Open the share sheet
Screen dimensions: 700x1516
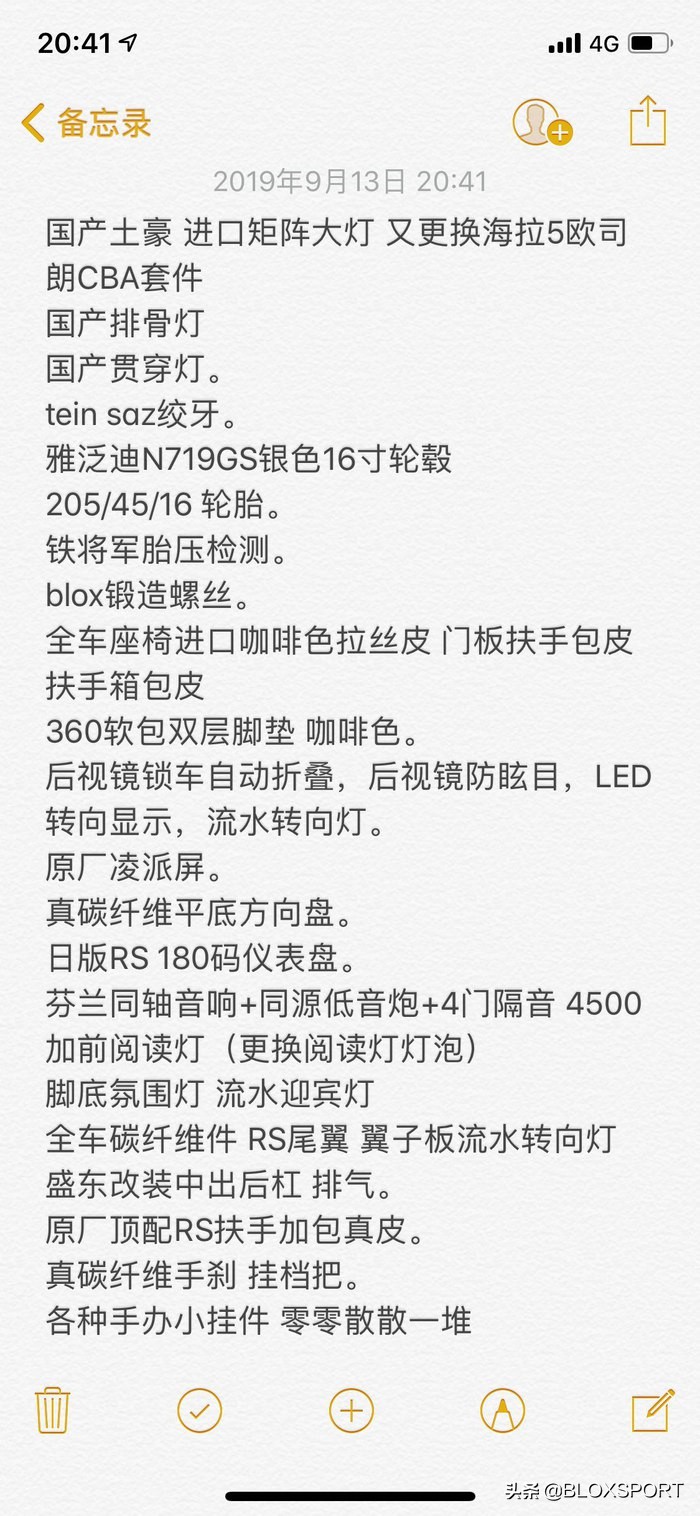[648, 121]
